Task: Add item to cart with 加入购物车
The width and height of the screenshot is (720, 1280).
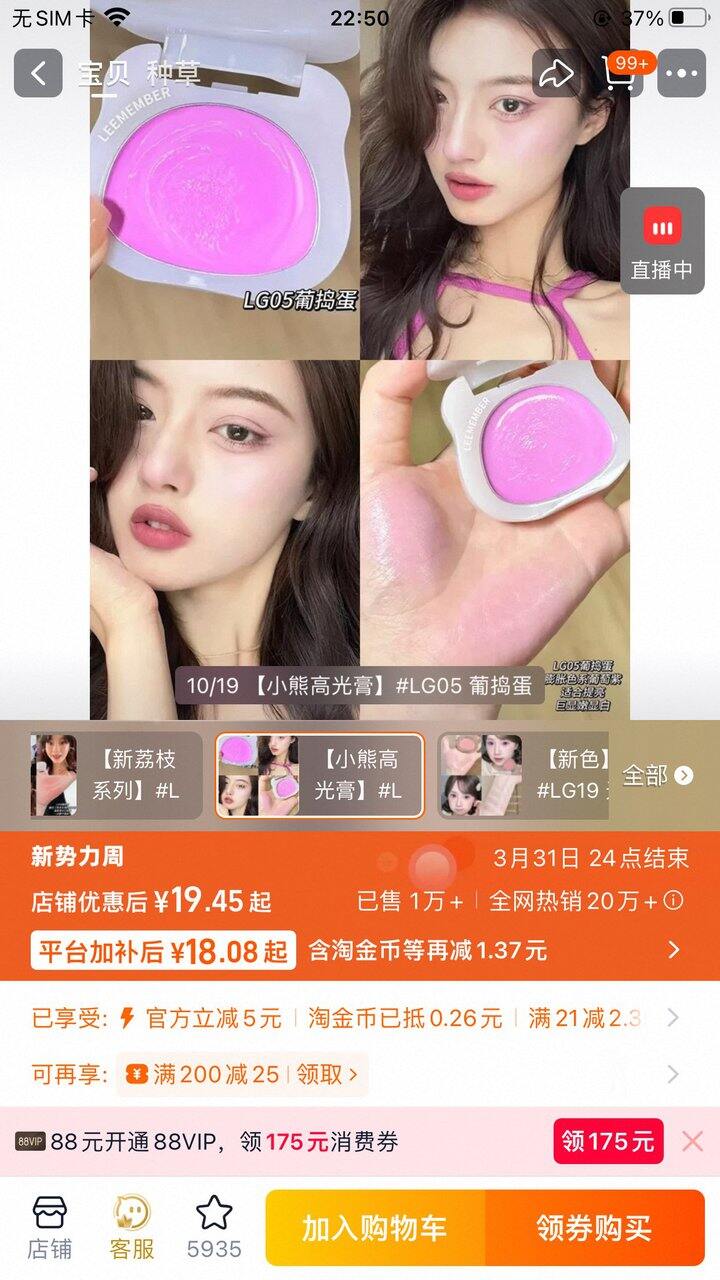Action: (375, 1228)
